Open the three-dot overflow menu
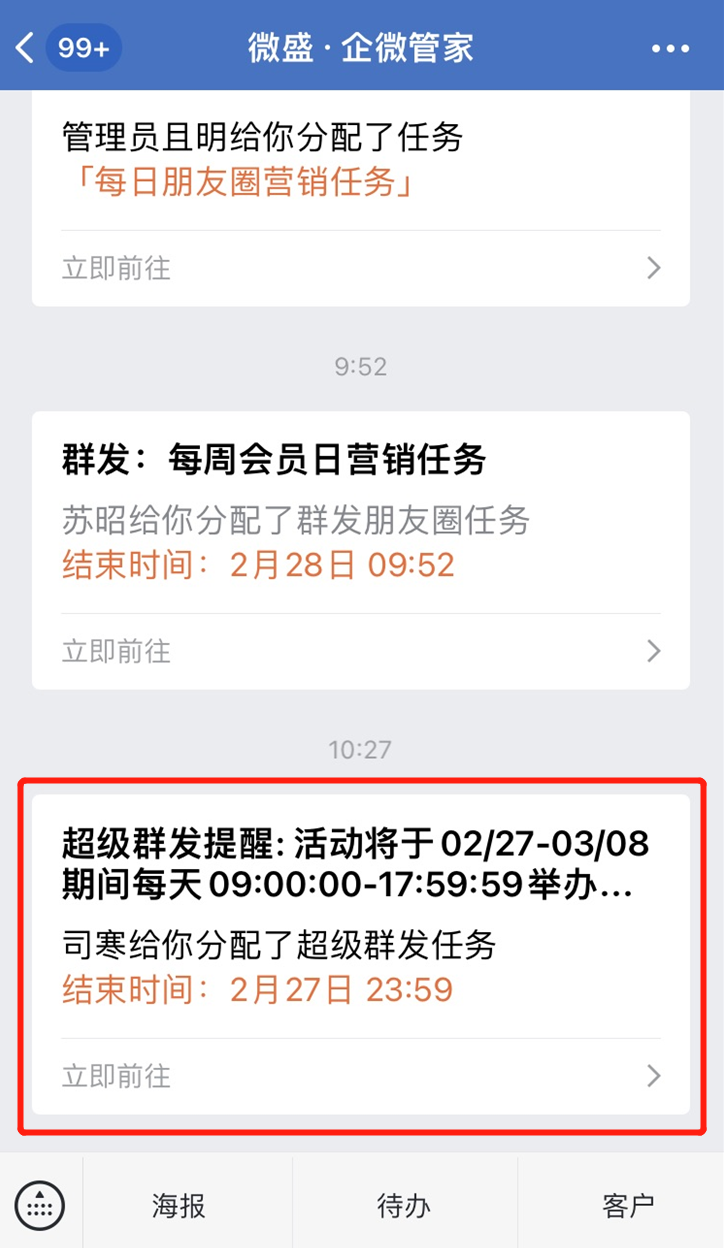 (x=671, y=48)
